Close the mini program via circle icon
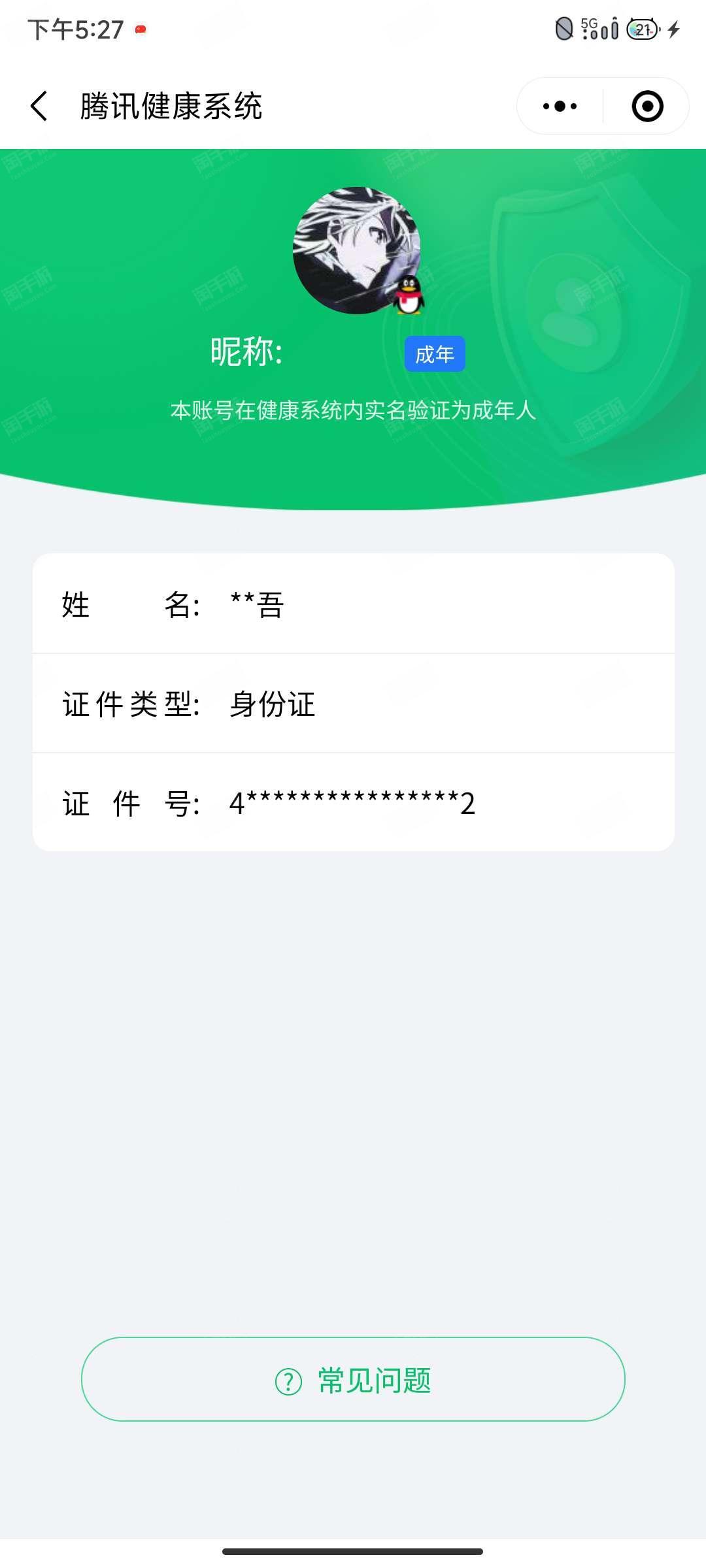This screenshot has width=706, height=1568. coord(647,106)
